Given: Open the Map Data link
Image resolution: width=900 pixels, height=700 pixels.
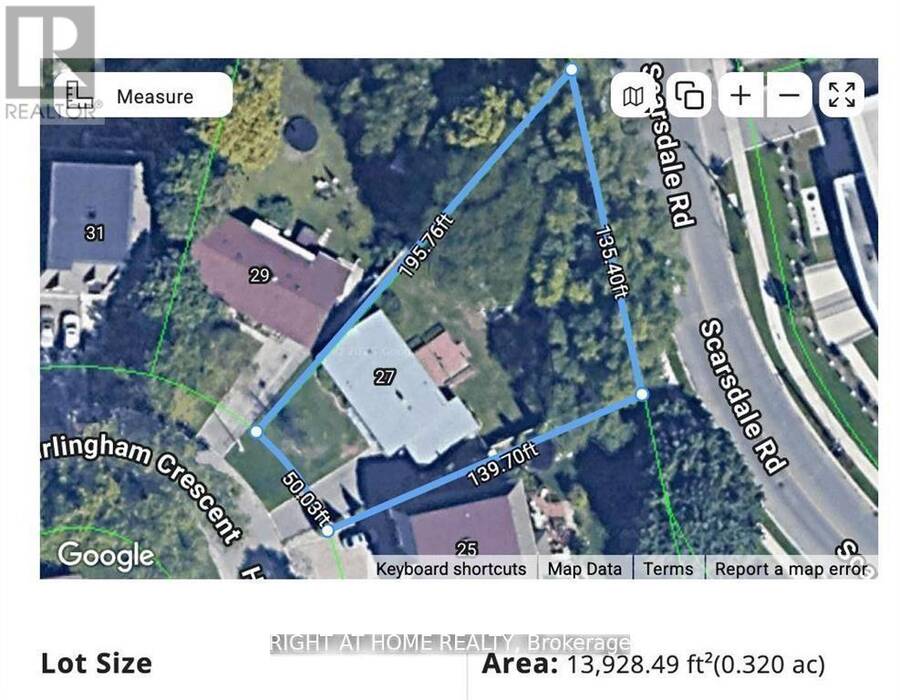Looking at the screenshot, I should (584, 569).
